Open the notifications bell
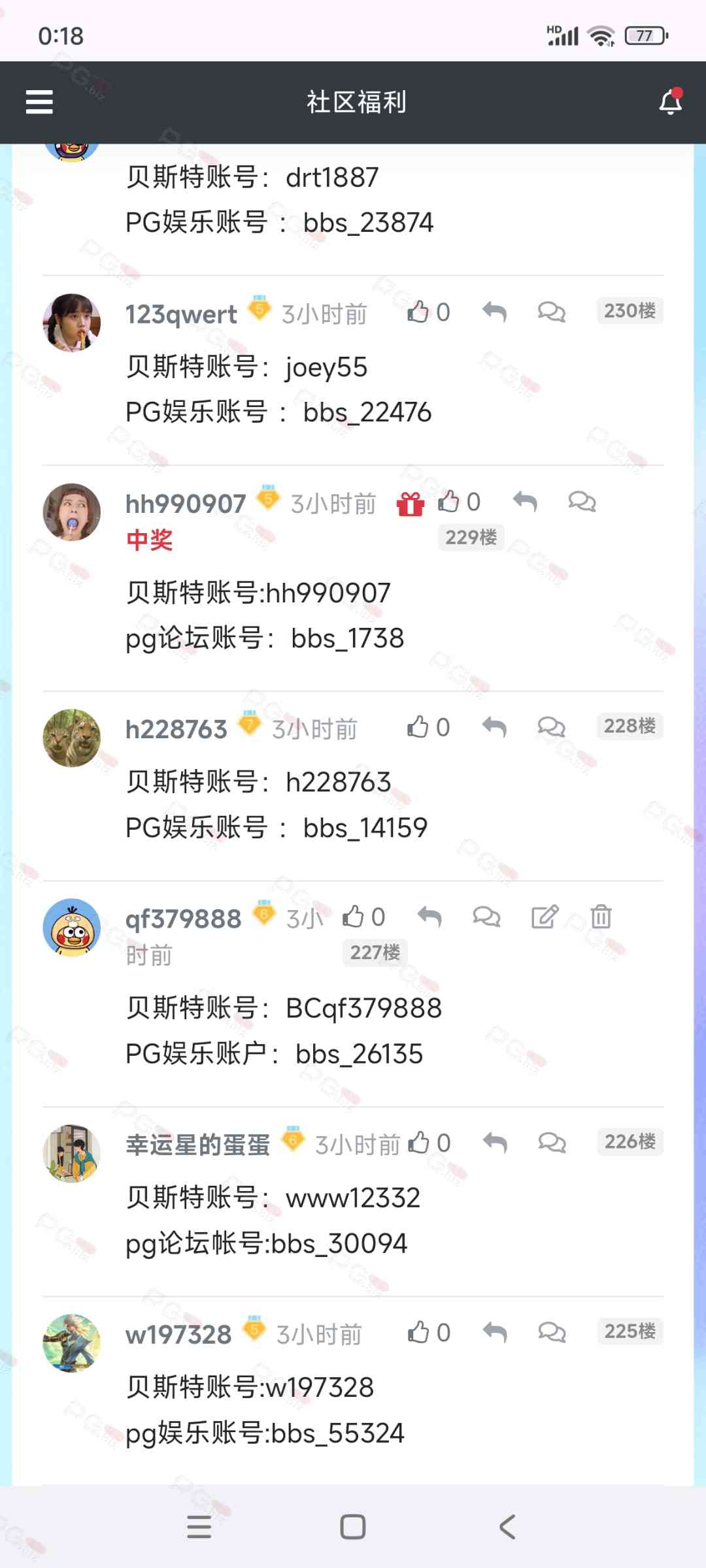This screenshot has height=1568, width=706. pyautogui.click(x=670, y=102)
